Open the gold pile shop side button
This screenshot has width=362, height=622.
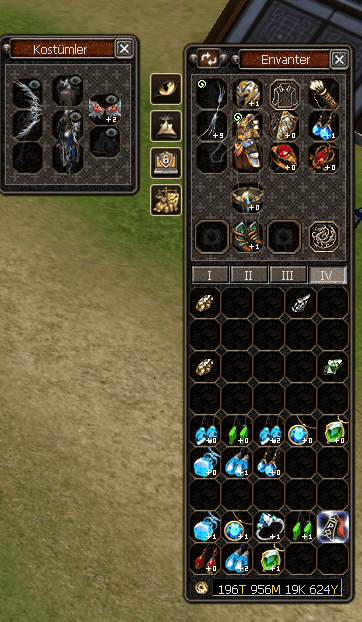166,200
